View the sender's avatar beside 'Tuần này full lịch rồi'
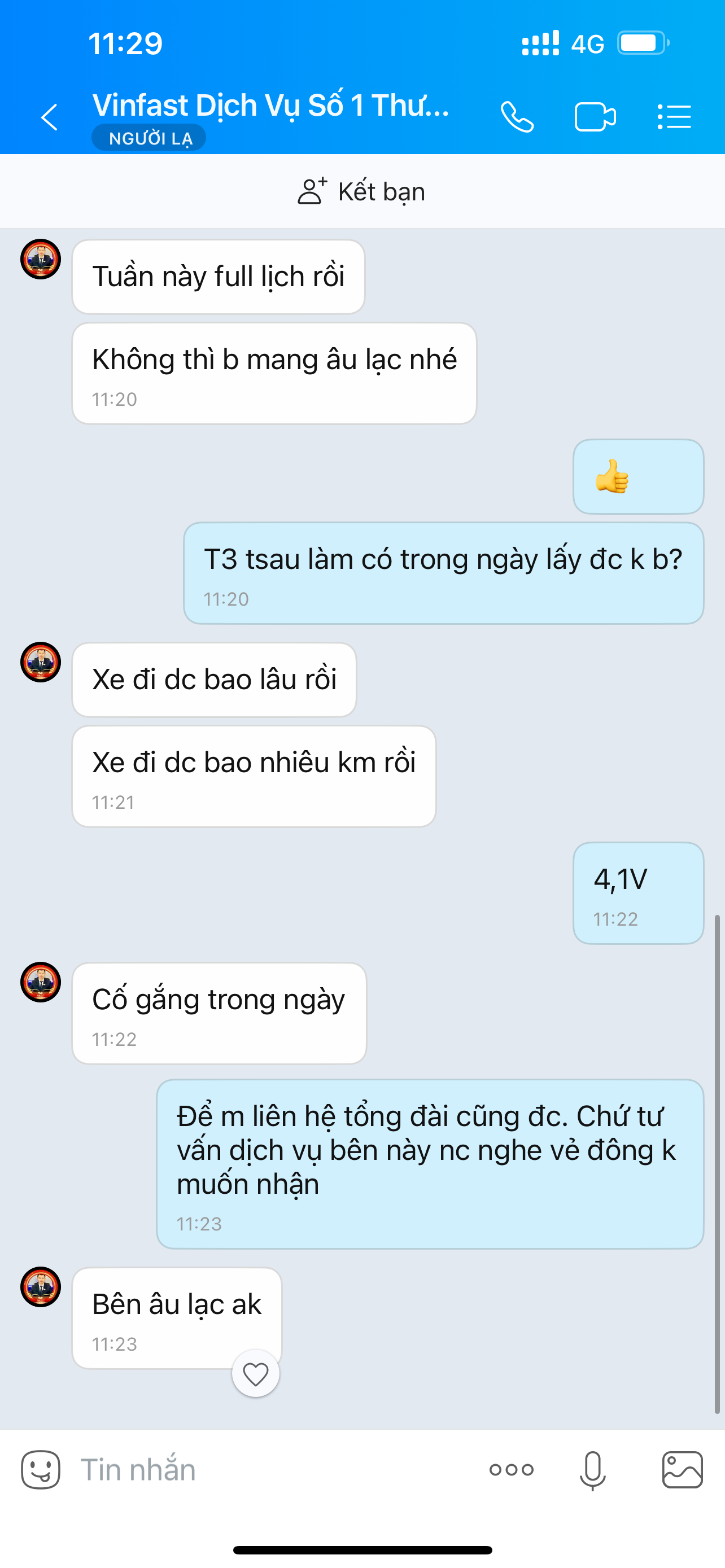Image resolution: width=725 pixels, height=1568 pixels. 41,259
